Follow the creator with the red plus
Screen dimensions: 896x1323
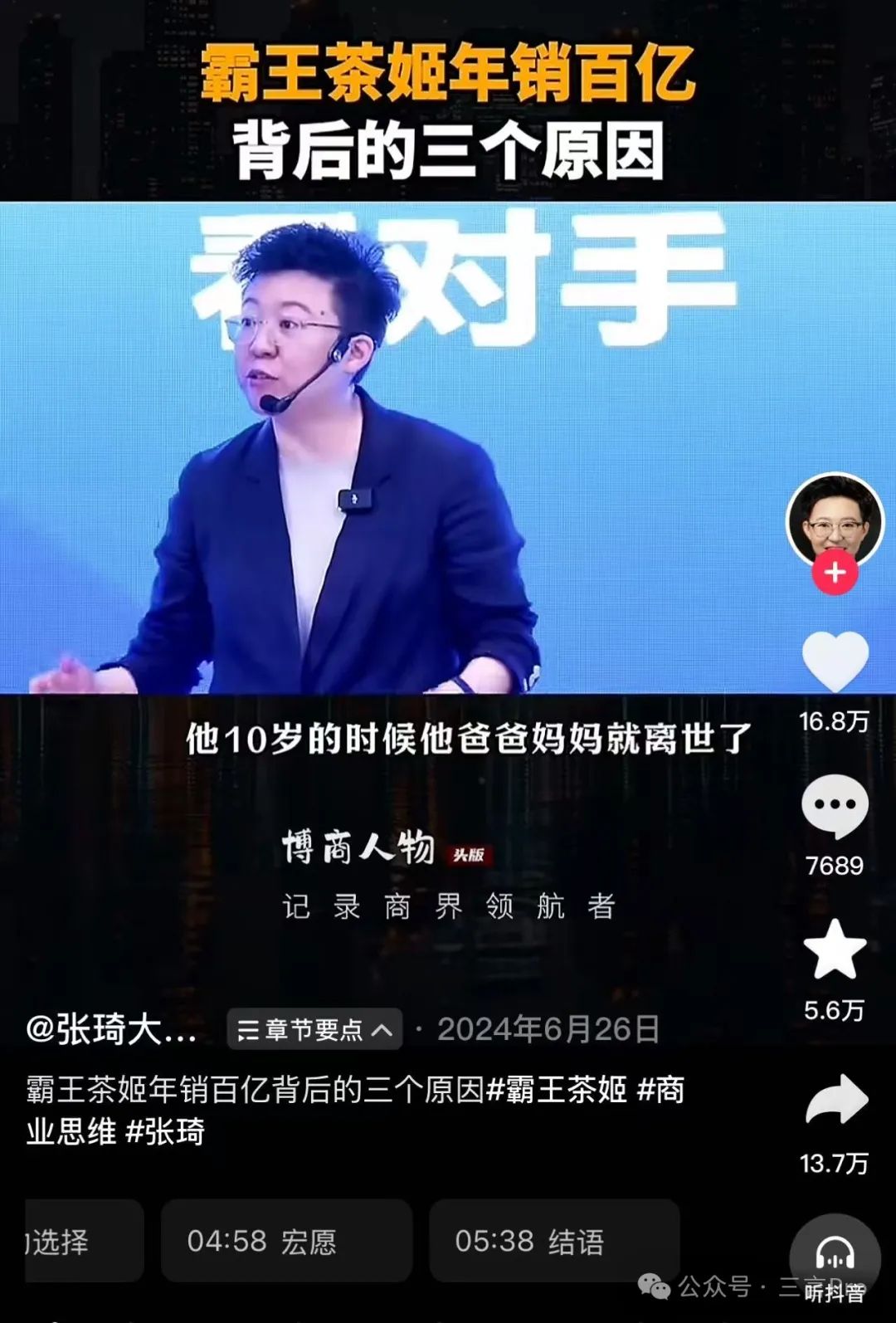(835, 574)
